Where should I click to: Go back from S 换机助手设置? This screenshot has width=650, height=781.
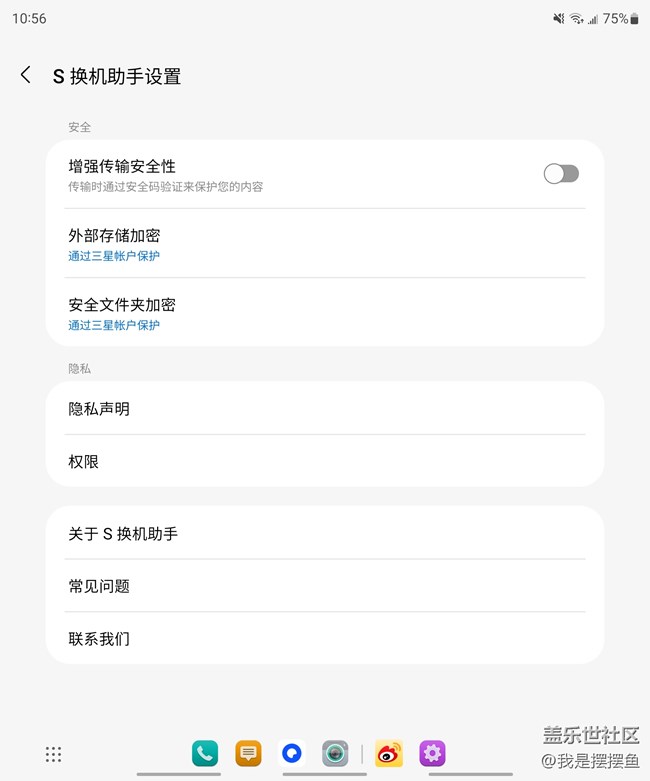click(26, 76)
